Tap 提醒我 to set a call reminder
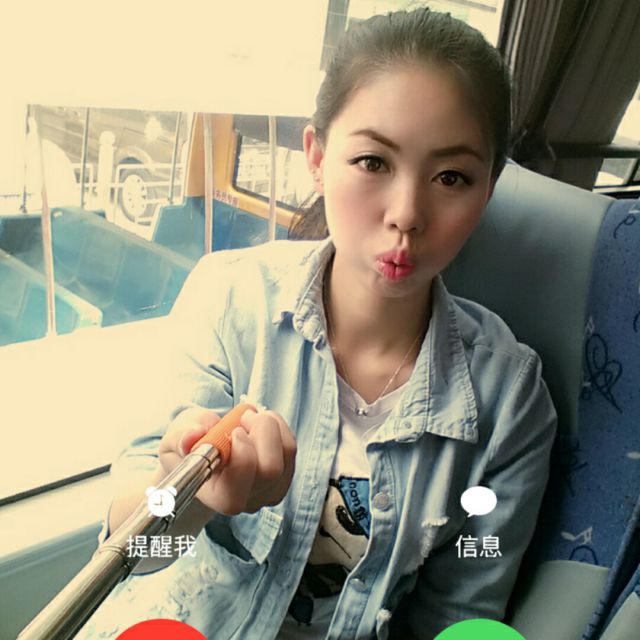 (162, 522)
